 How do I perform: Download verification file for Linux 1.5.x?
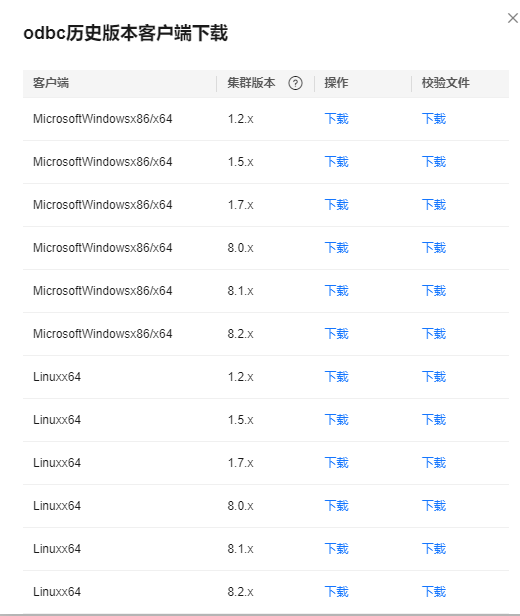click(x=434, y=420)
